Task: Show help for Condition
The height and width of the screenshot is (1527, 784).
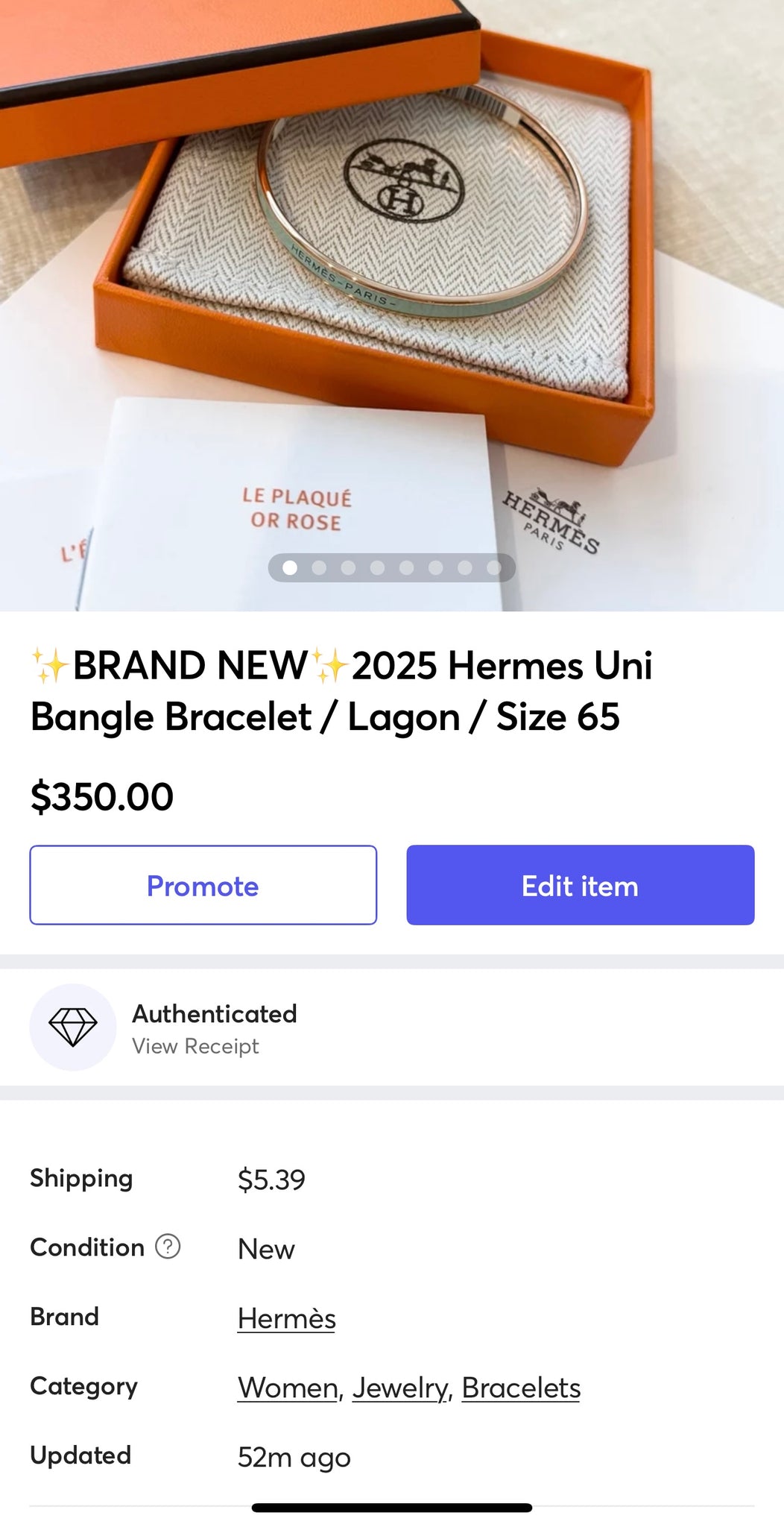Action: (168, 1247)
